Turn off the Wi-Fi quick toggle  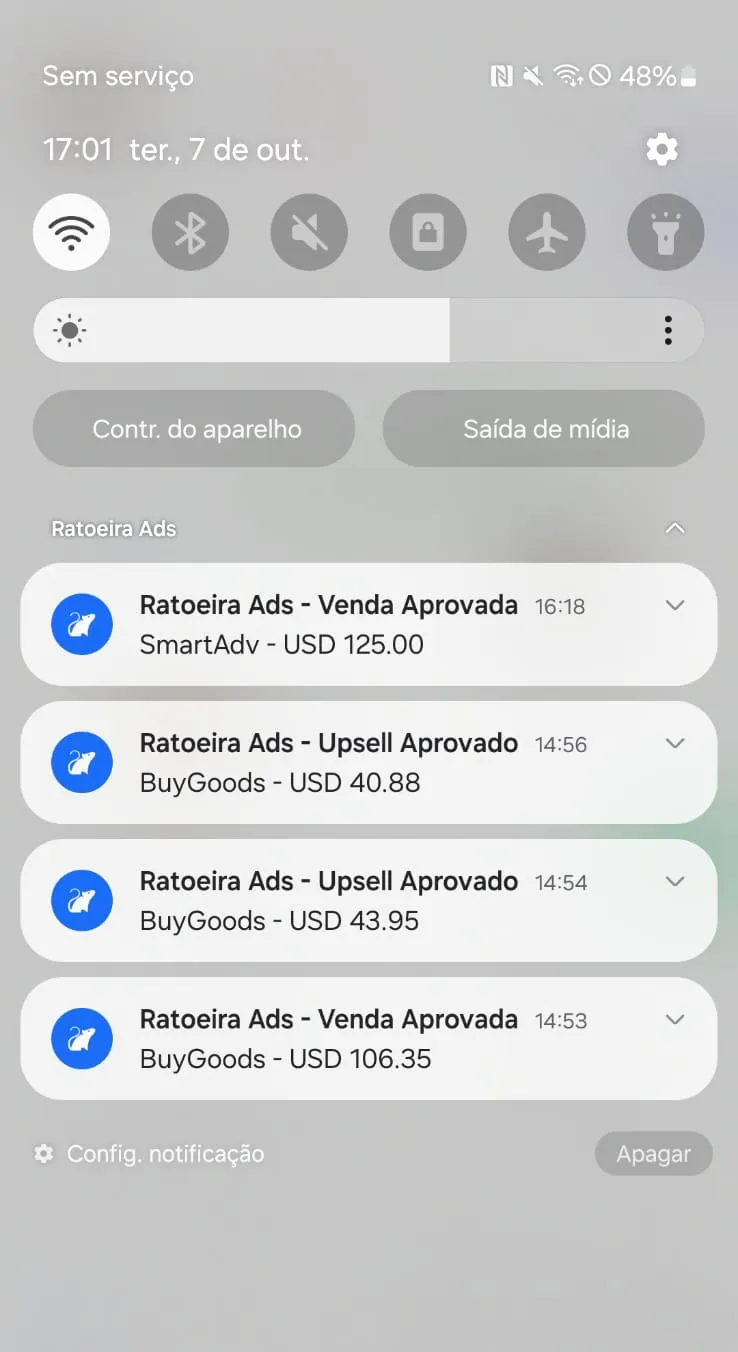tap(72, 232)
